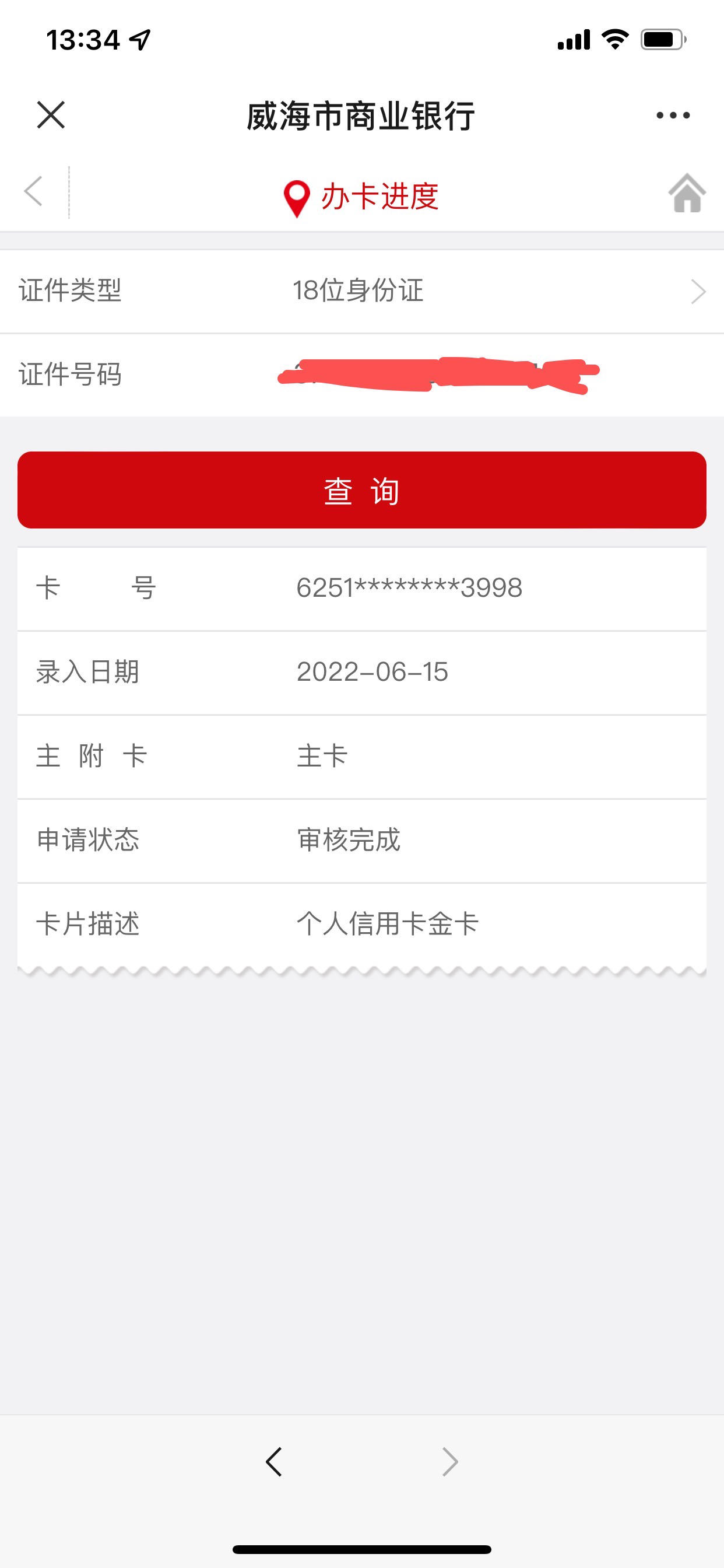Image resolution: width=724 pixels, height=1568 pixels.
Task: Open the three-dot overflow menu
Action: point(673,115)
